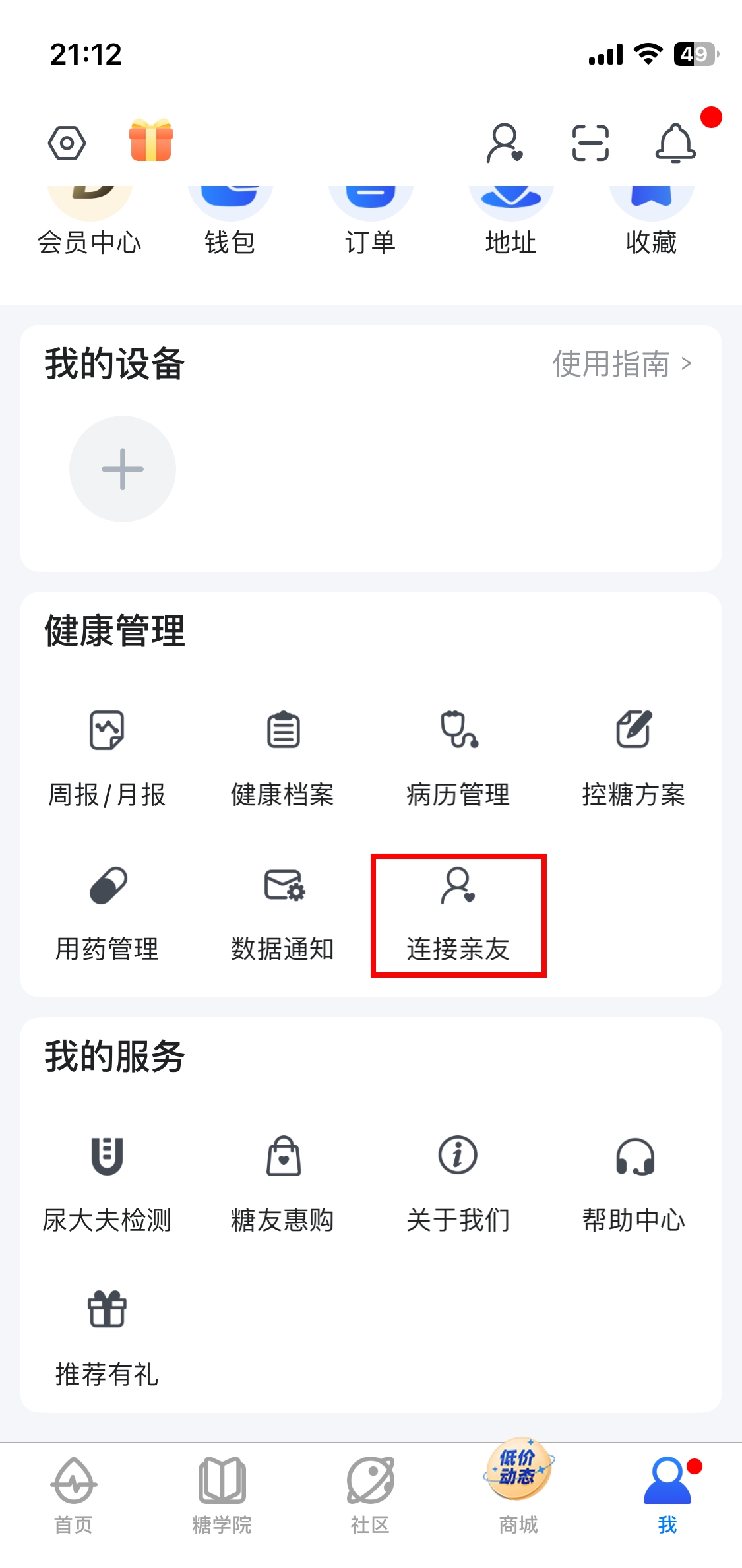
Task: Open 推荐有礼
Action: (x=107, y=1339)
